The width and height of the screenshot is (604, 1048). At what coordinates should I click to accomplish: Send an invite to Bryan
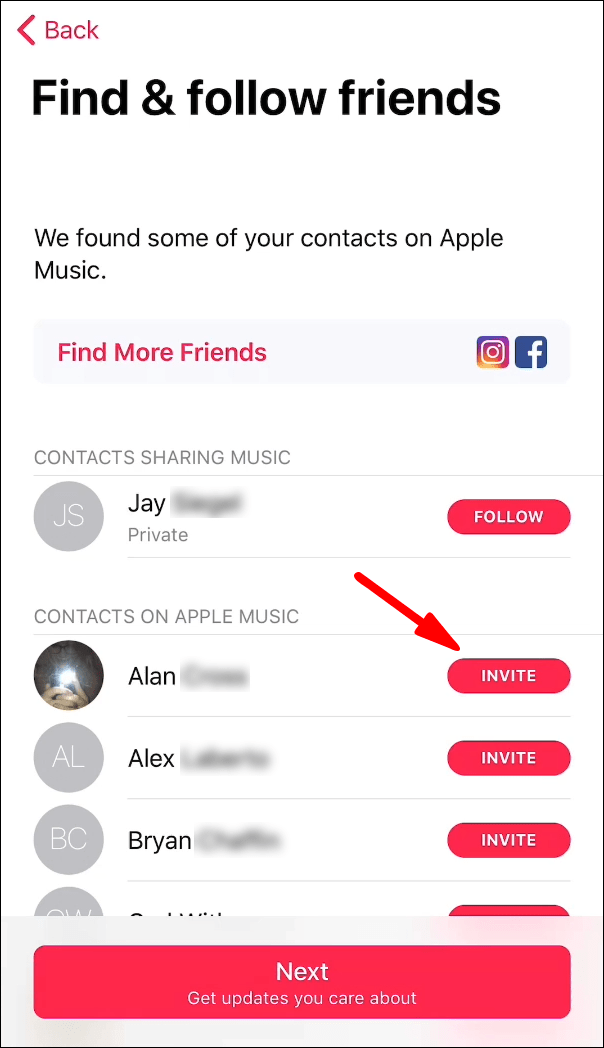508,840
